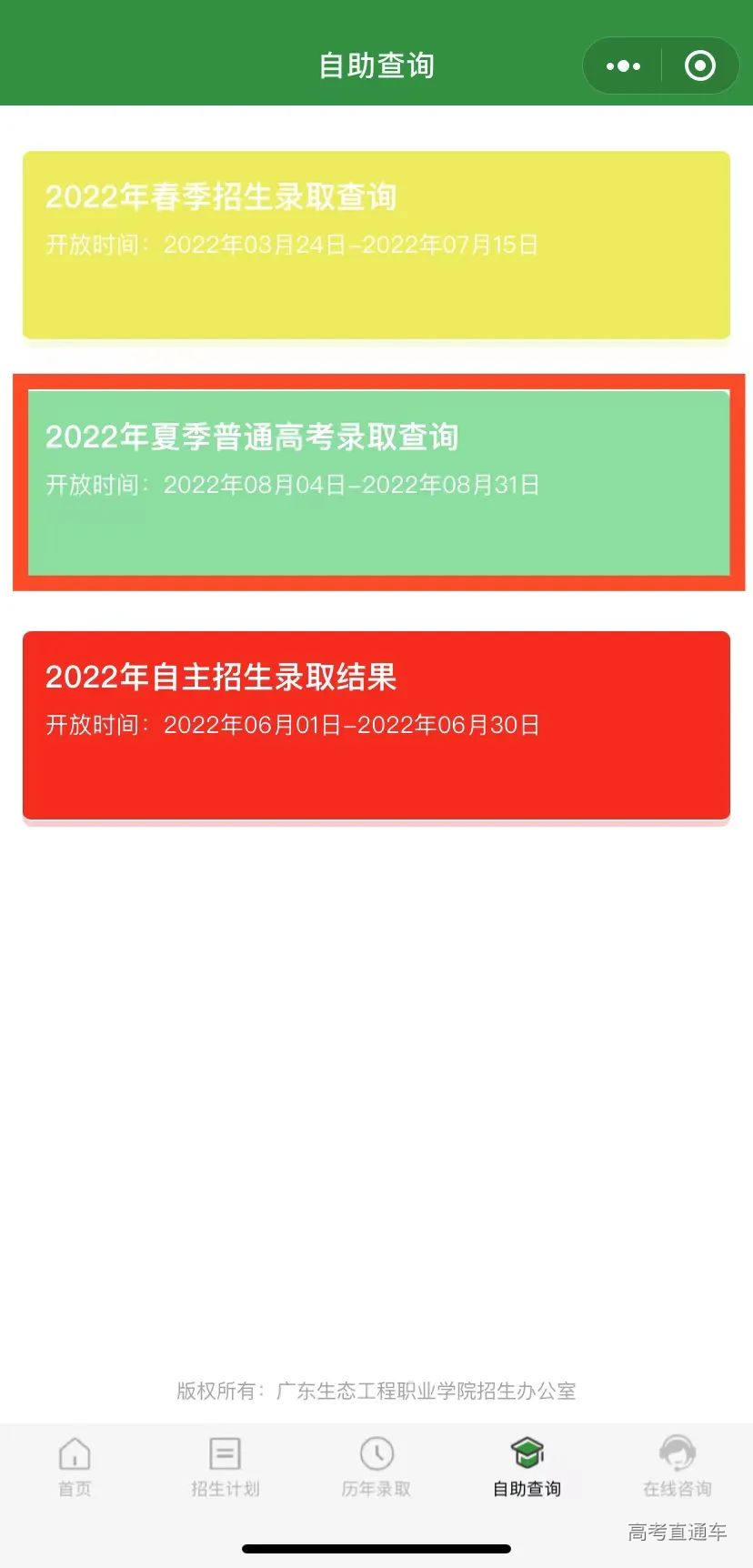Image resolution: width=753 pixels, height=1568 pixels.
Task: Tap the mini-program more options ellipsis icon
Action: tap(622, 65)
